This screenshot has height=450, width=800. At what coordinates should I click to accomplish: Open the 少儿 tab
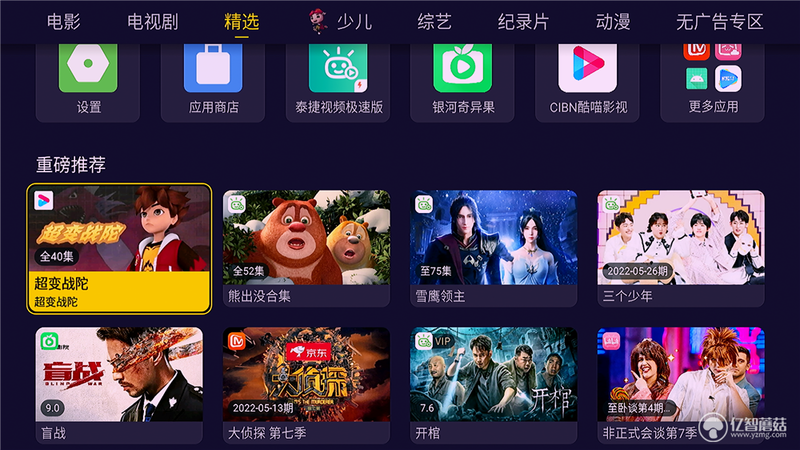(339, 21)
